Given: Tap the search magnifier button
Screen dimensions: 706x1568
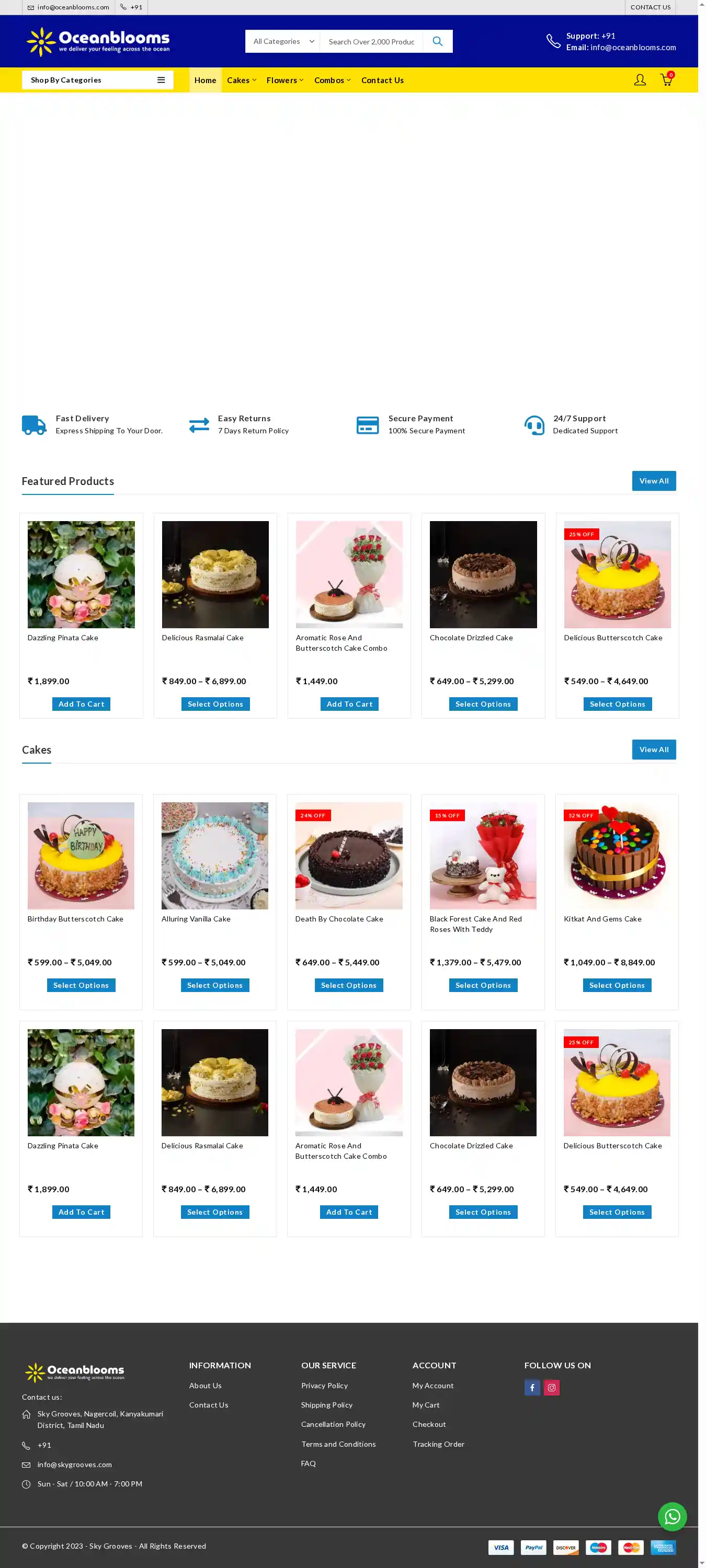Looking at the screenshot, I should tap(437, 41).
